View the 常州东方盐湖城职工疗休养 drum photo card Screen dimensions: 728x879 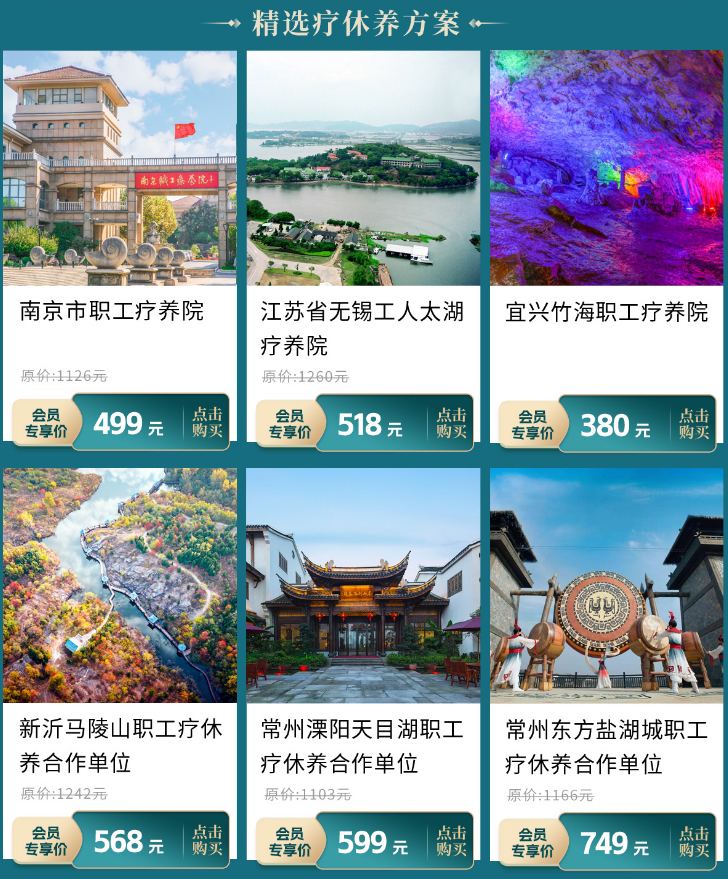(x=607, y=585)
